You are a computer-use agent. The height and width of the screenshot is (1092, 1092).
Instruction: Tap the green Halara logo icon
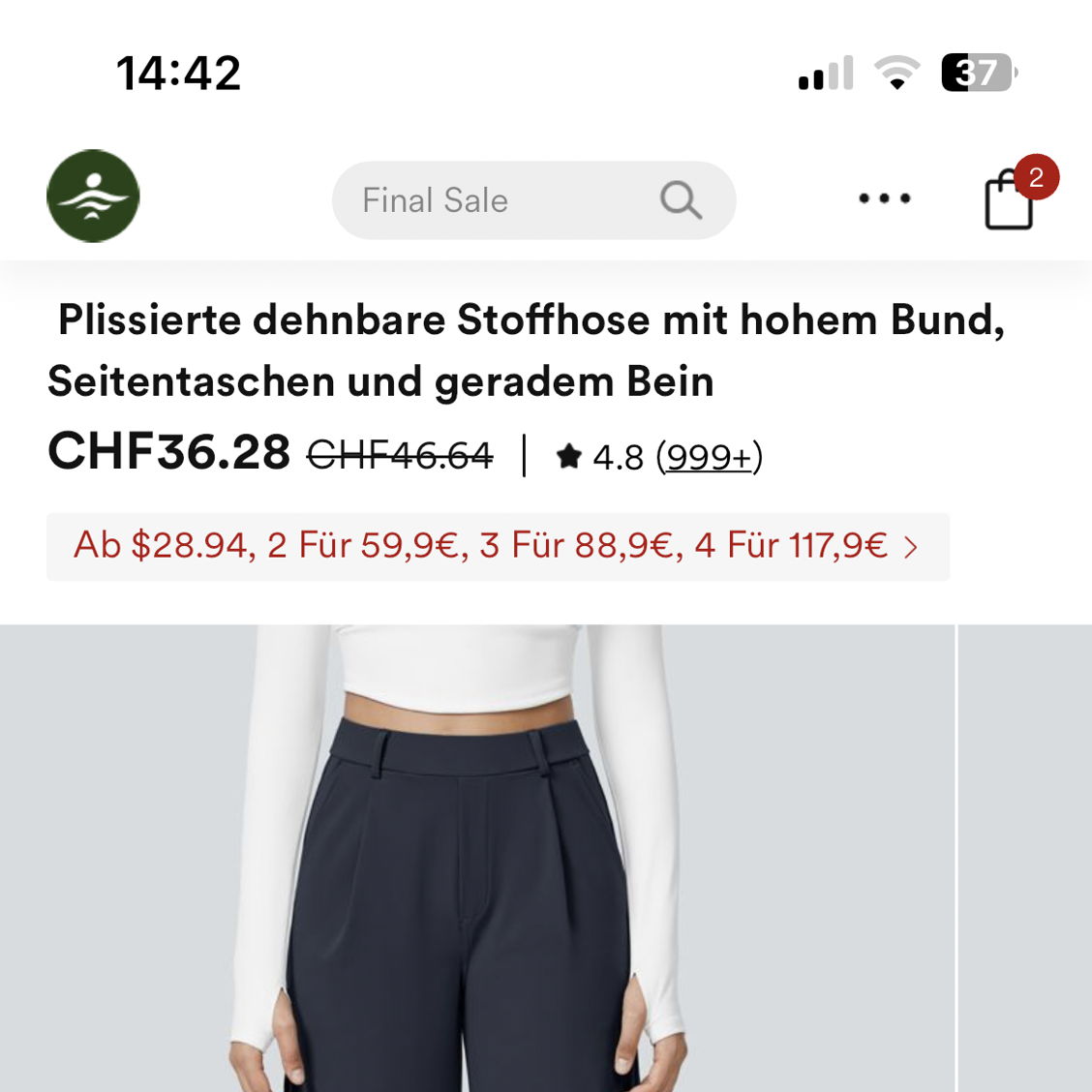point(93,197)
